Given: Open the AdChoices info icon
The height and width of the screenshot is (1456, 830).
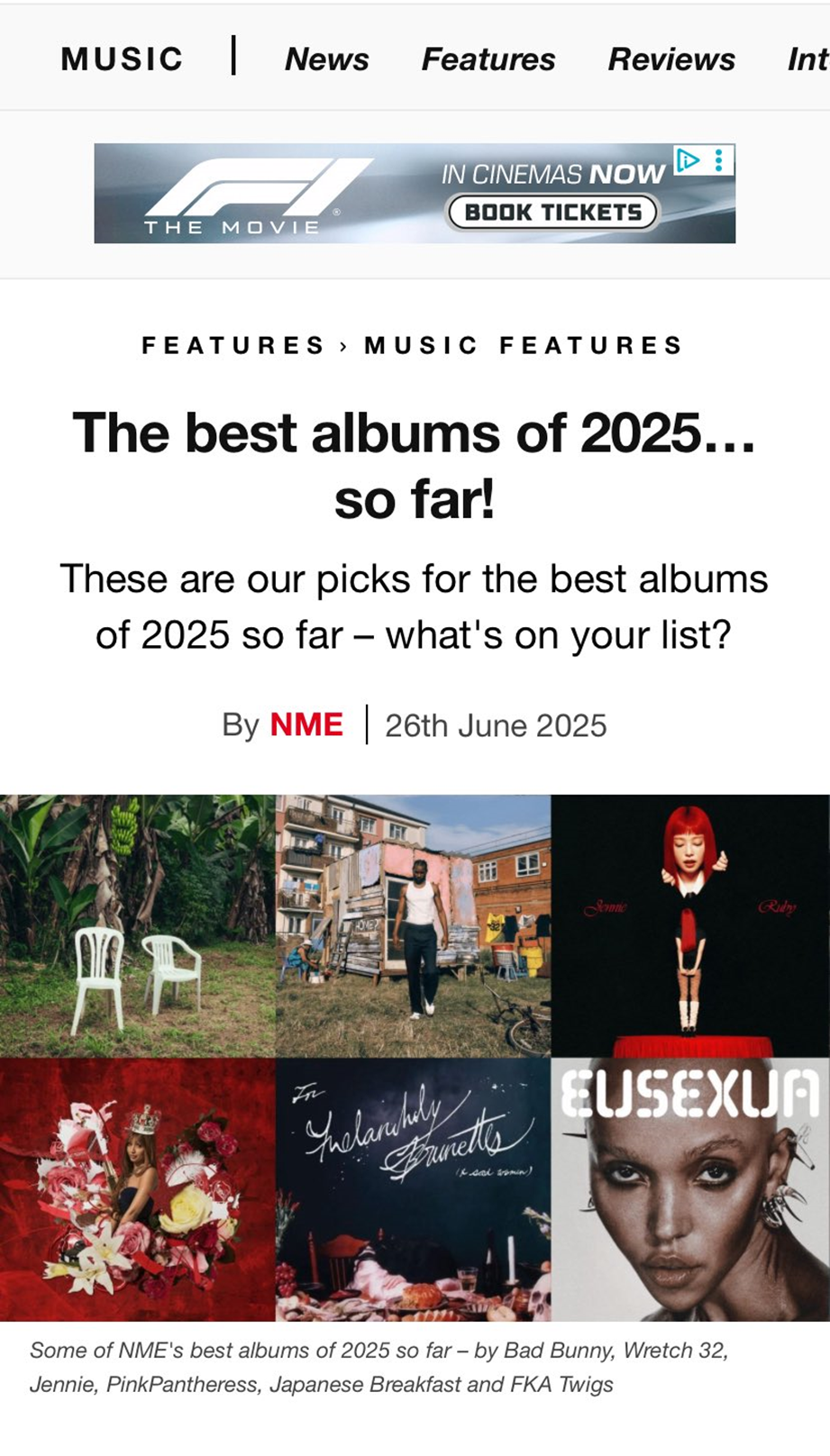Looking at the screenshot, I should (x=688, y=160).
